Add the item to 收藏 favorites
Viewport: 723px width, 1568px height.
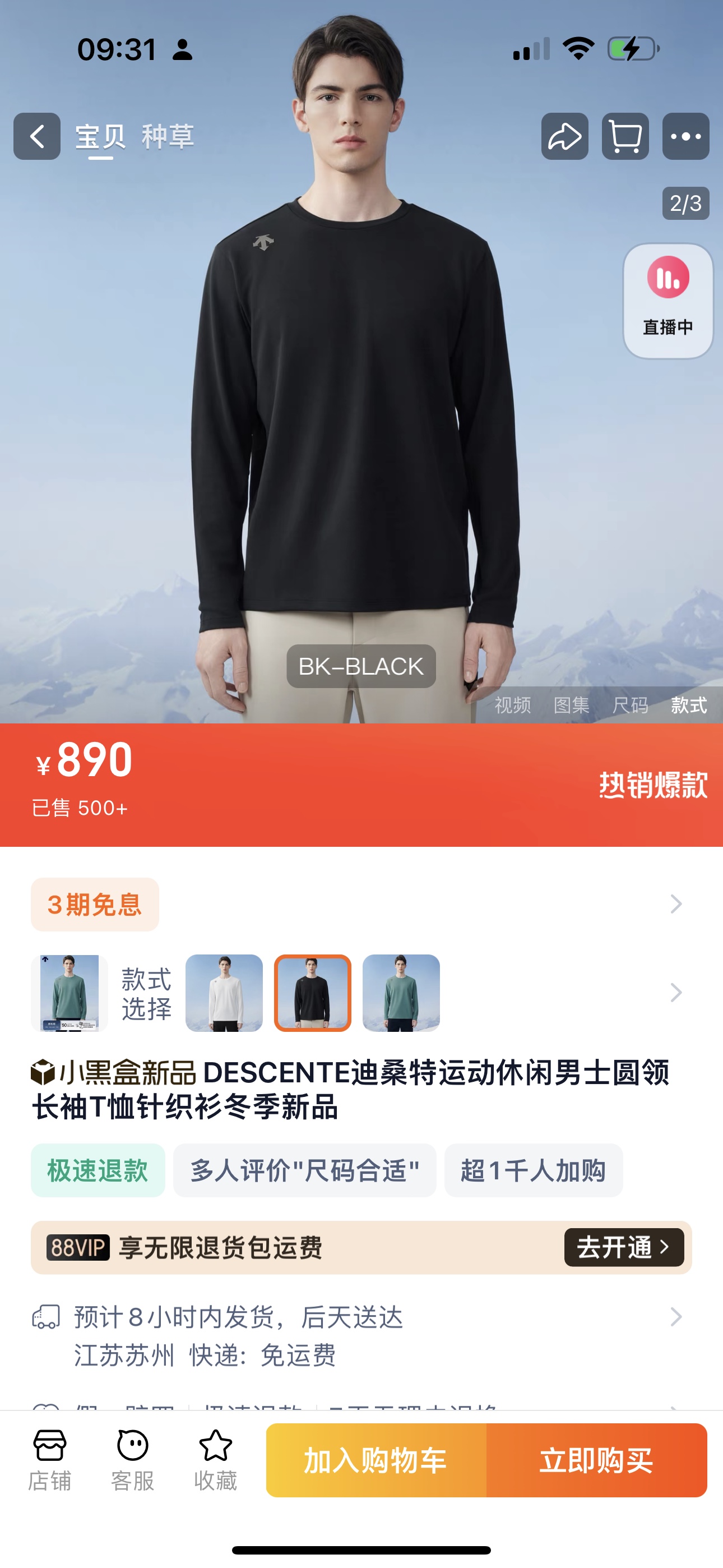point(215,1460)
